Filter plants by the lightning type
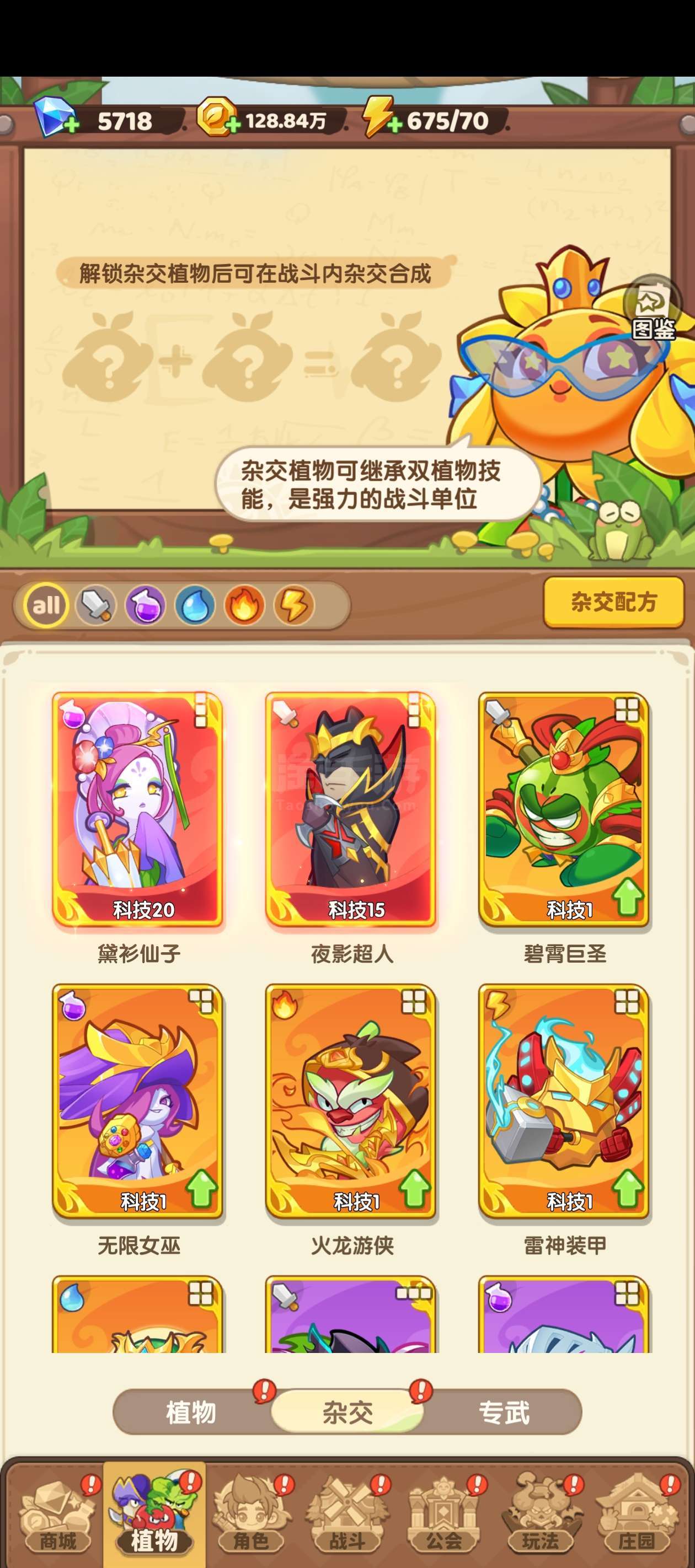 point(294,605)
